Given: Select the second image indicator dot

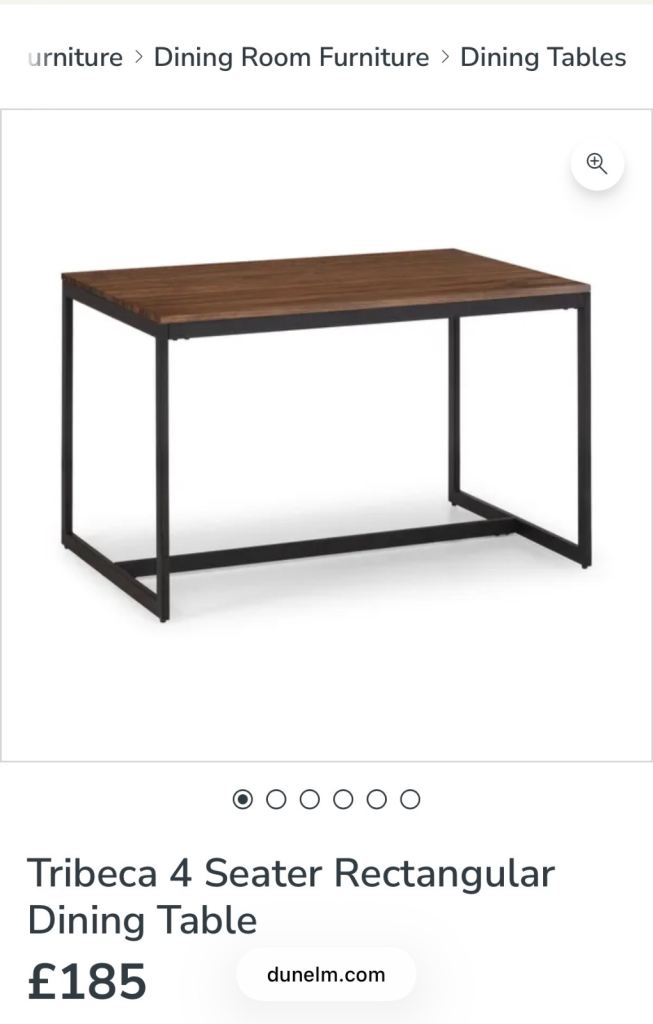Looking at the screenshot, I should 276,799.
